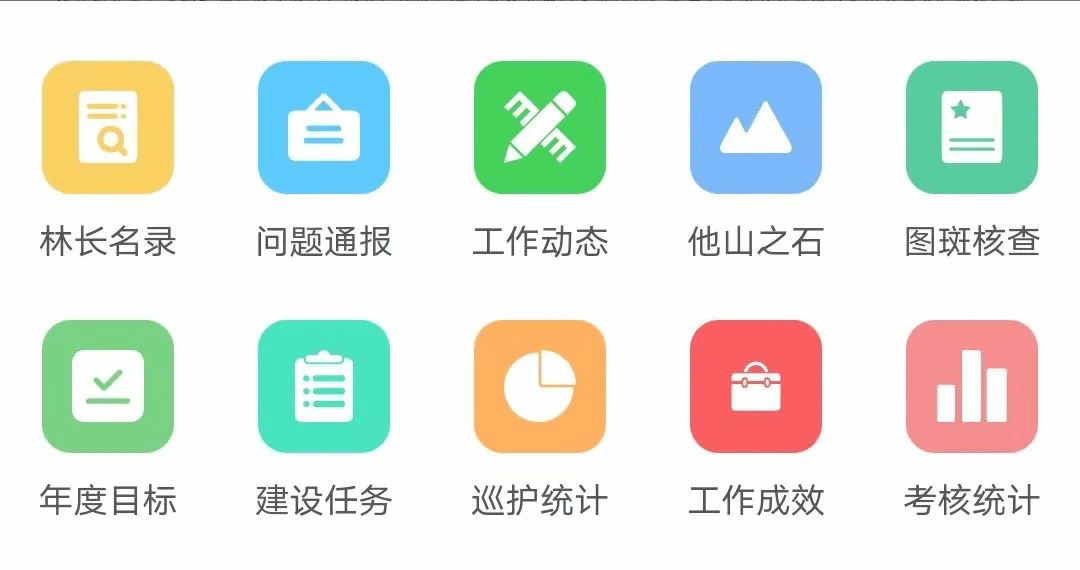The image size is (1080, 570).
Task: Select 他山之石 entry
Action: point(756,128)
